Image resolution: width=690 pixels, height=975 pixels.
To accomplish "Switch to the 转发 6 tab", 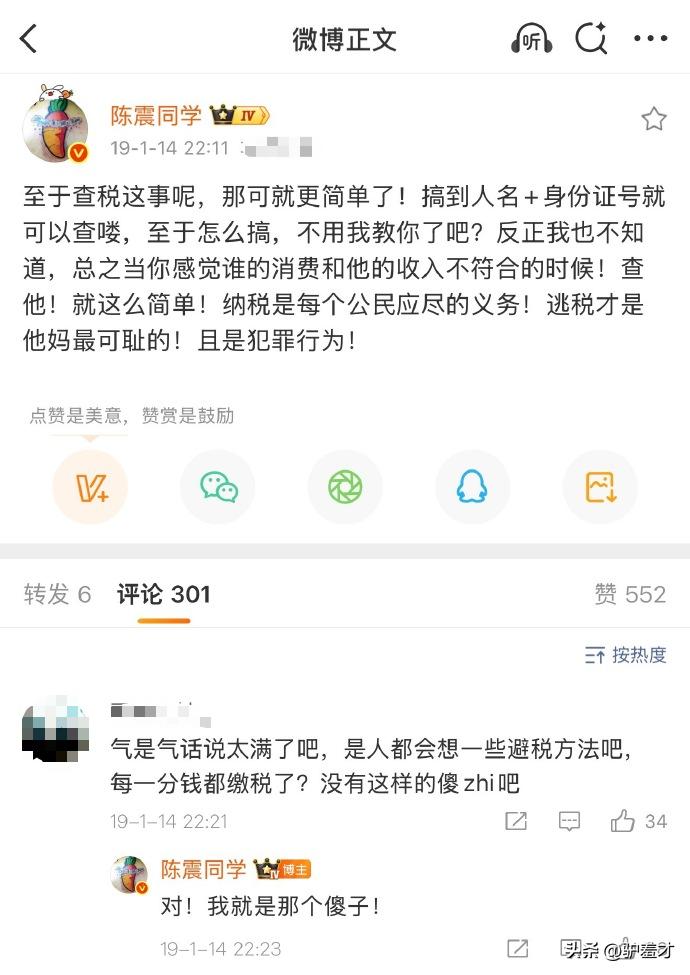I will click(57, 594).
